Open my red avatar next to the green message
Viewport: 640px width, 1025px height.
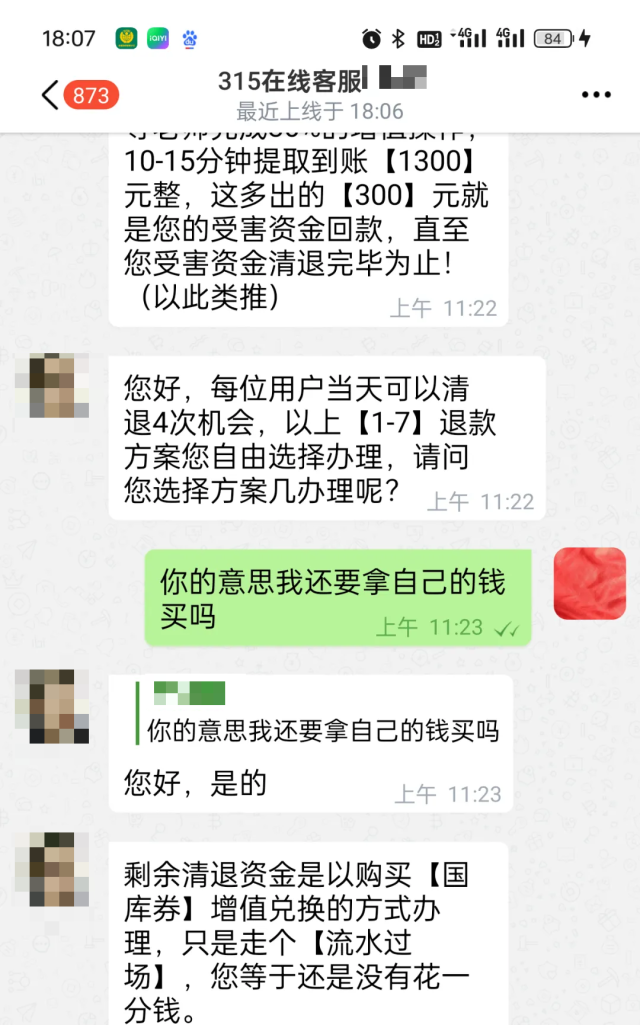pyautogui.click(x=590, y=583)
